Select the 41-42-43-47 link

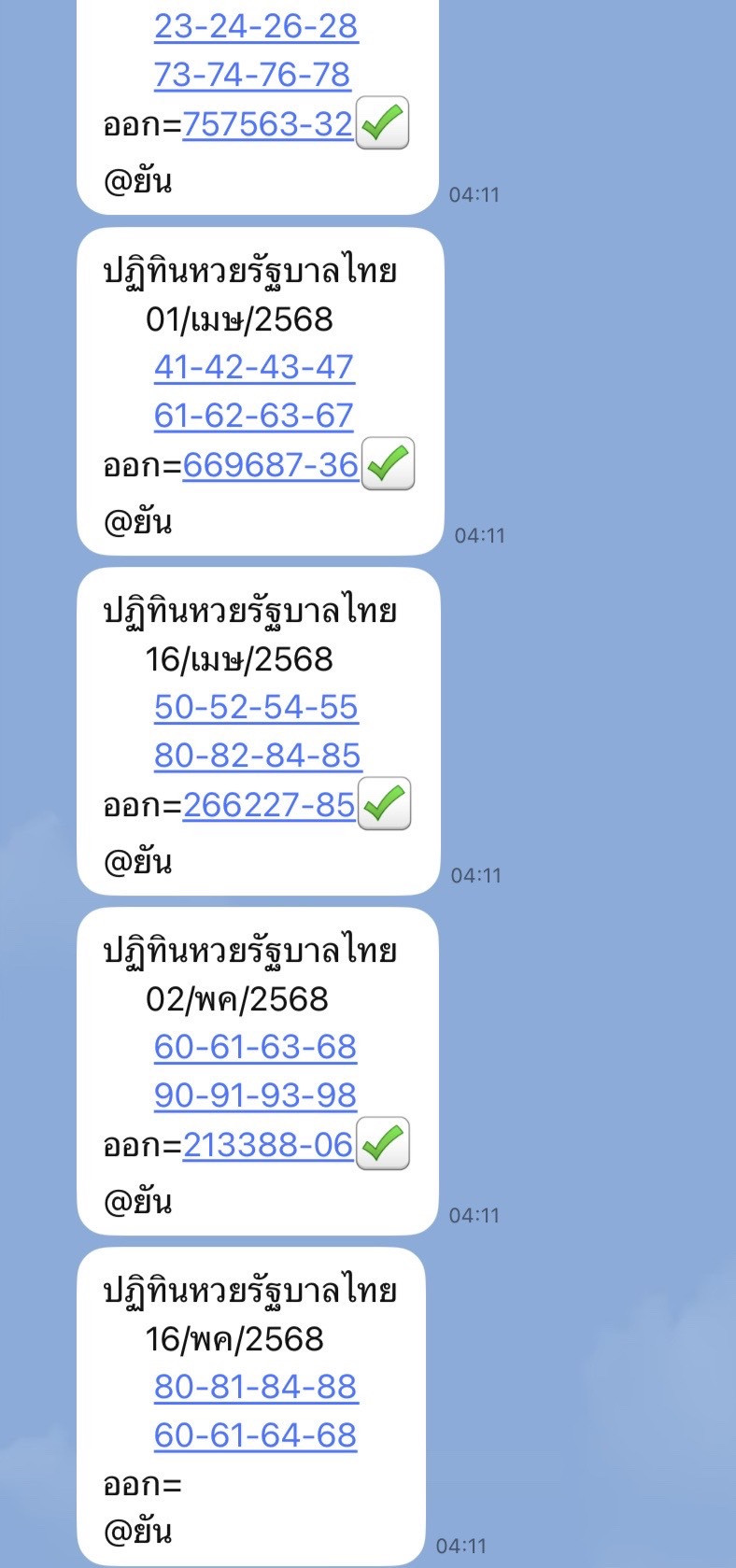253,367
